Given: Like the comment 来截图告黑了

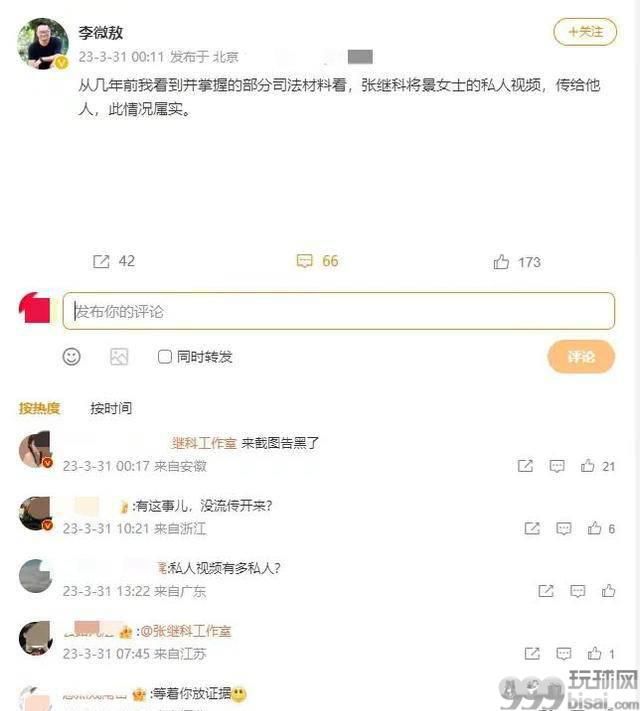Looking at the screenshot, I should point(588,466).
